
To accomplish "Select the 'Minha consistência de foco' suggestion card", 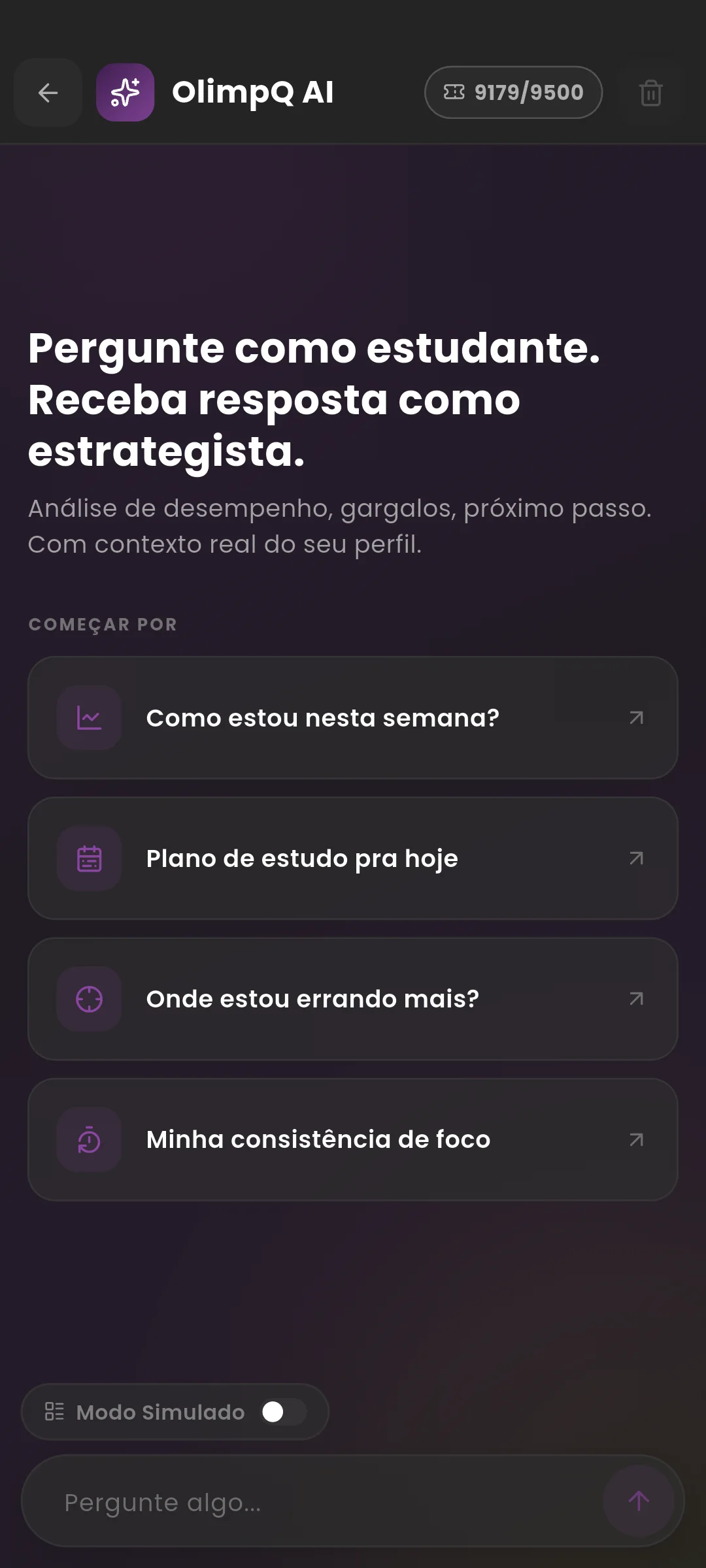I will (x=353, y=1138).
